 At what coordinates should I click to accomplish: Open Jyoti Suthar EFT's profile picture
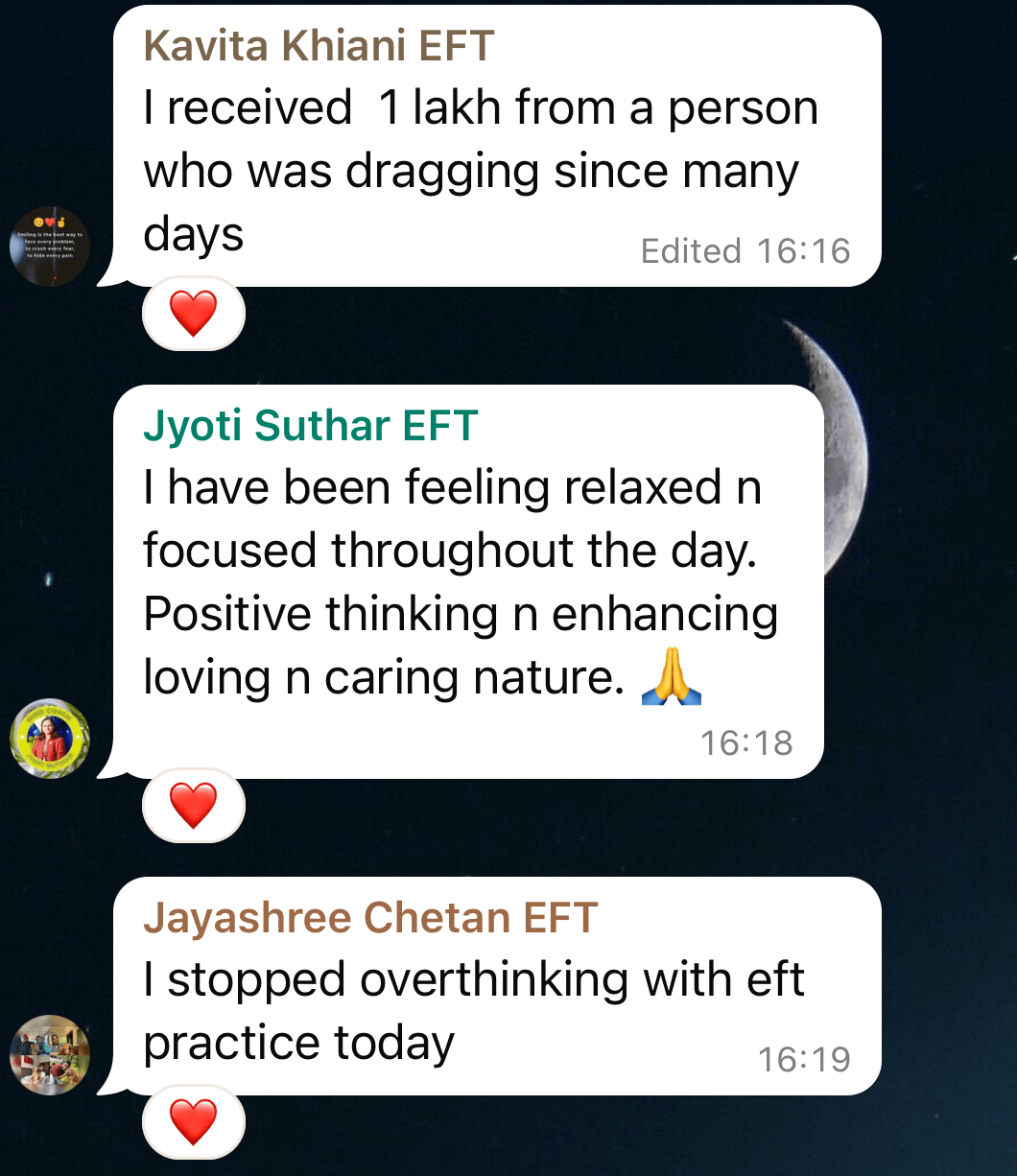tap(49, 738)
